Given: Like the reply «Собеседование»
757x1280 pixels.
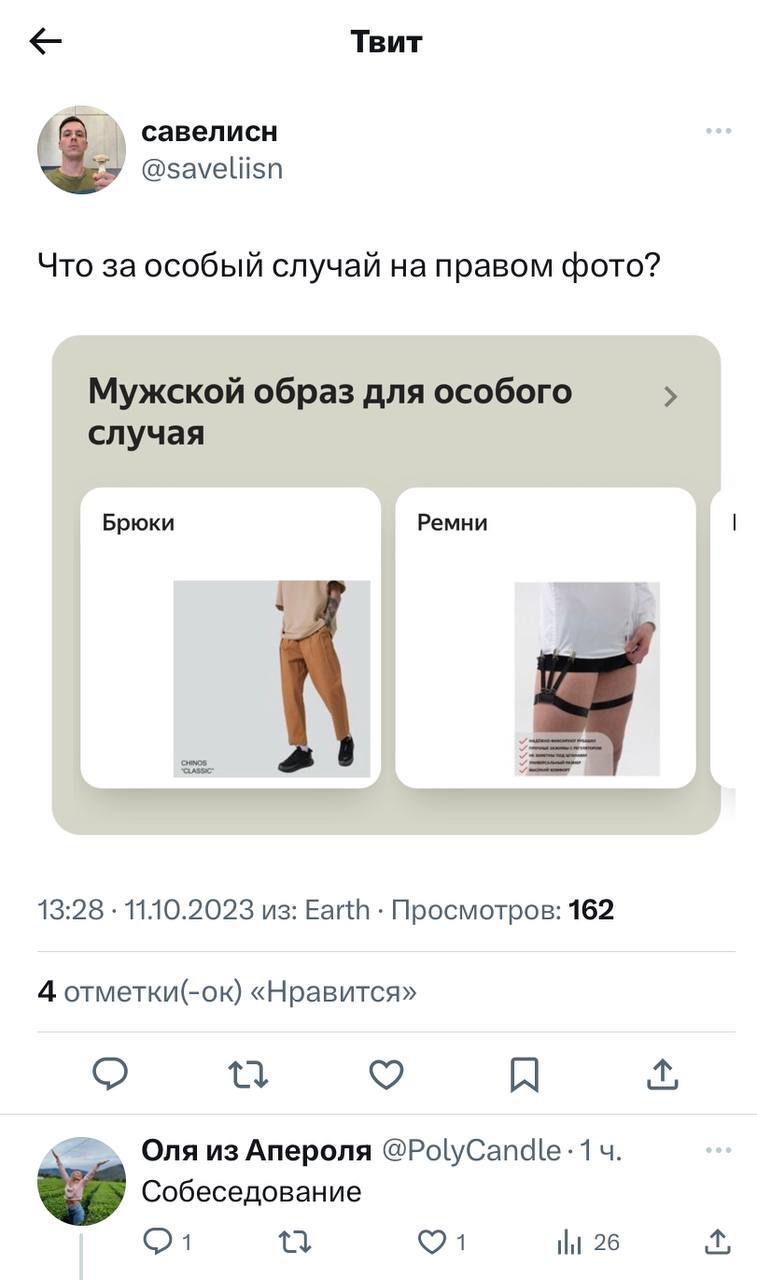Looking at the screenshot, I should [431, 1242].
